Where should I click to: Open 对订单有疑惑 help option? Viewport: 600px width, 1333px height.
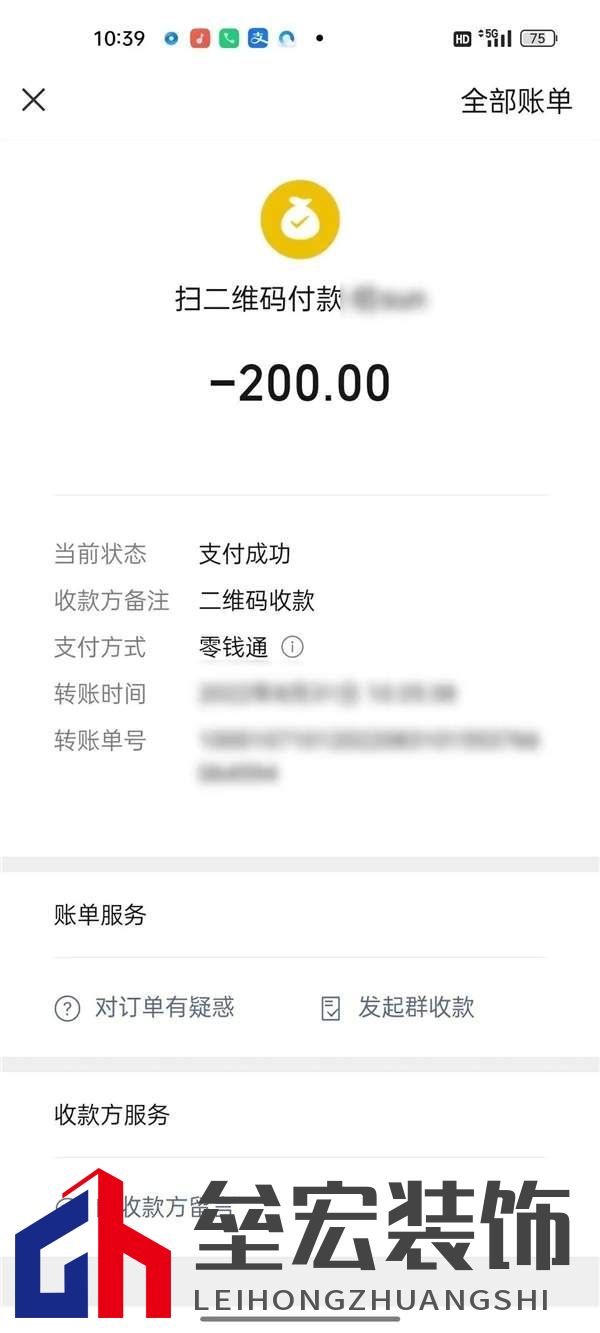click(145, 1007)
